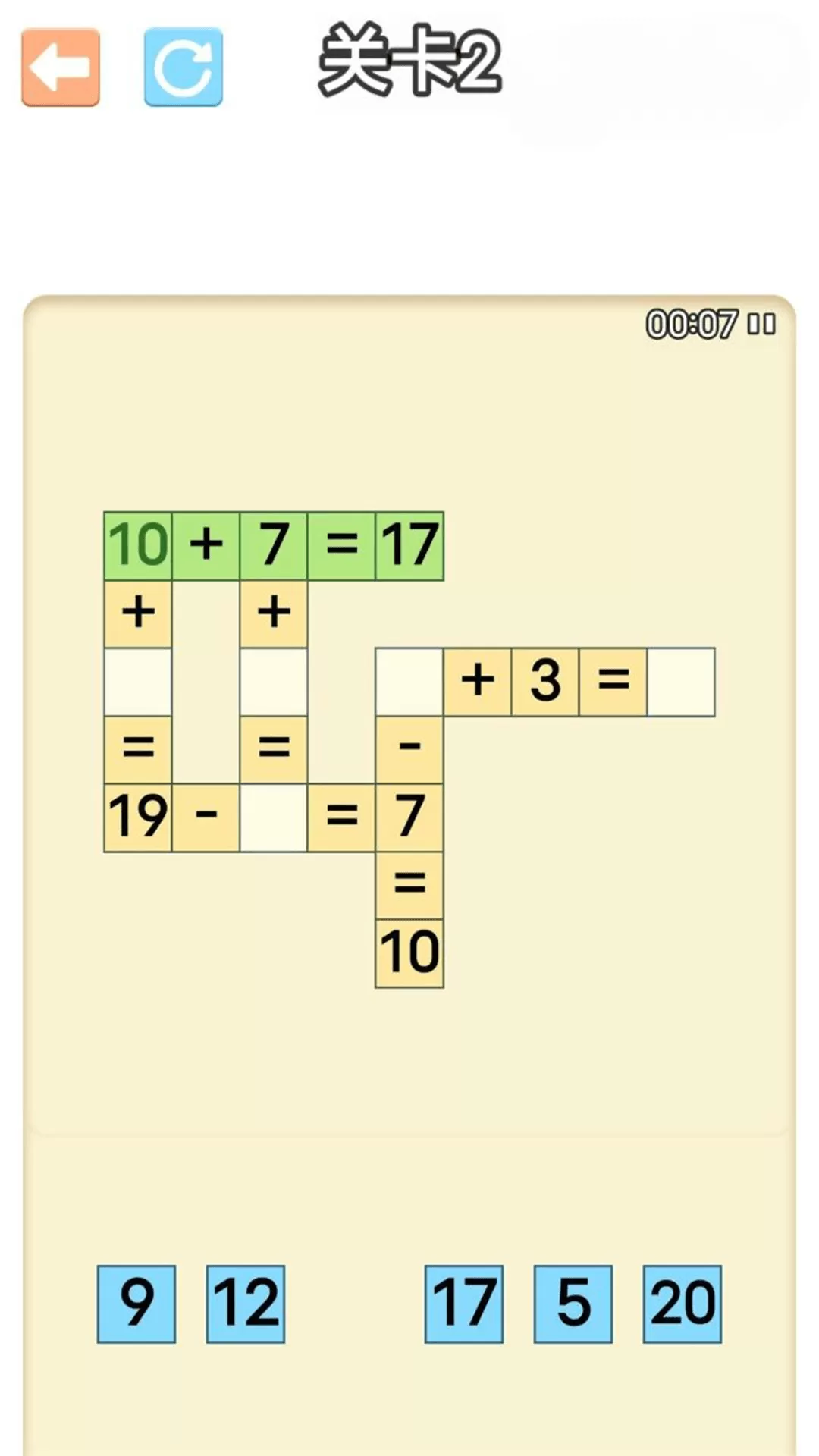Go back with the orange arrow button
The image size is (819, 1456).
coord(61,67)
